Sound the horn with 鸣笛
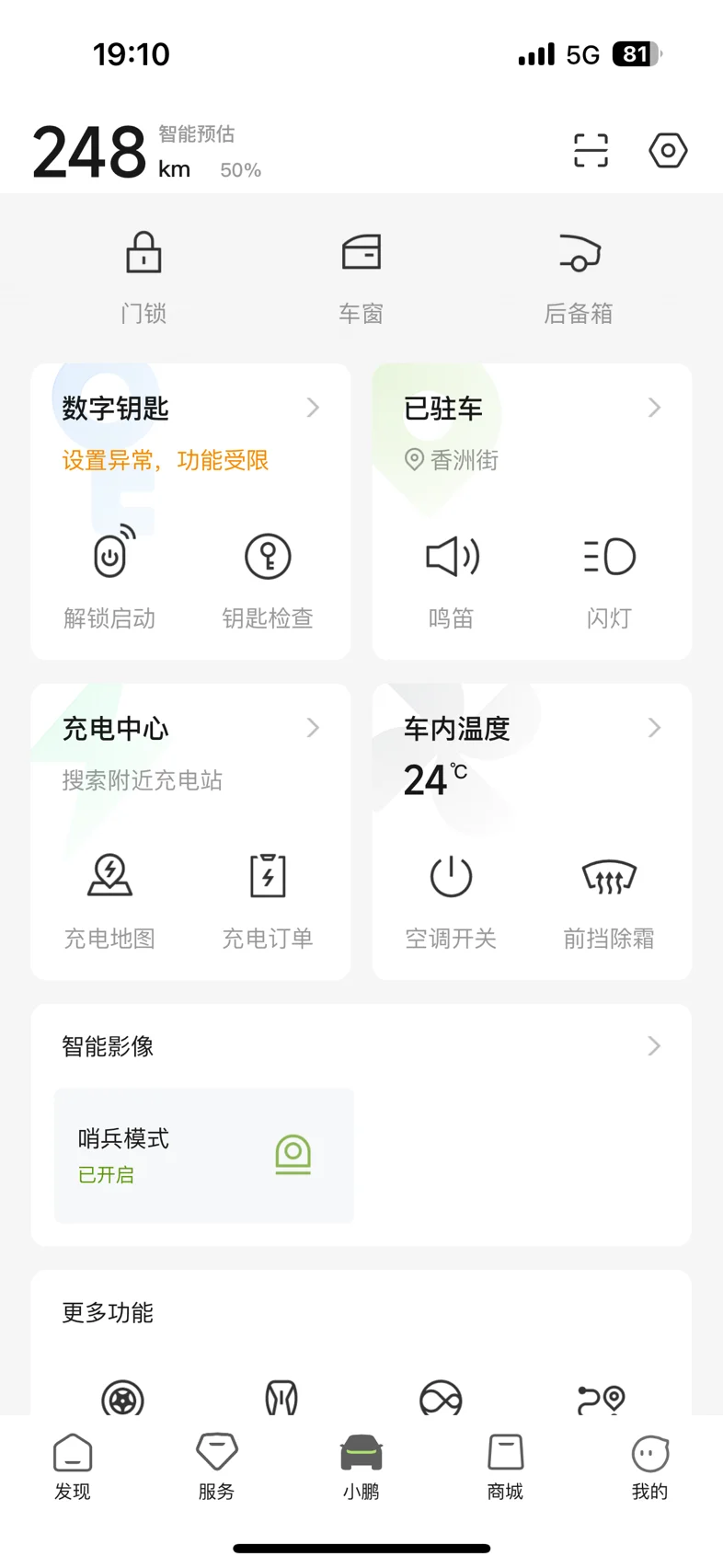Image resolution: width=723 pixels, height=1568 pixels. 452,577
